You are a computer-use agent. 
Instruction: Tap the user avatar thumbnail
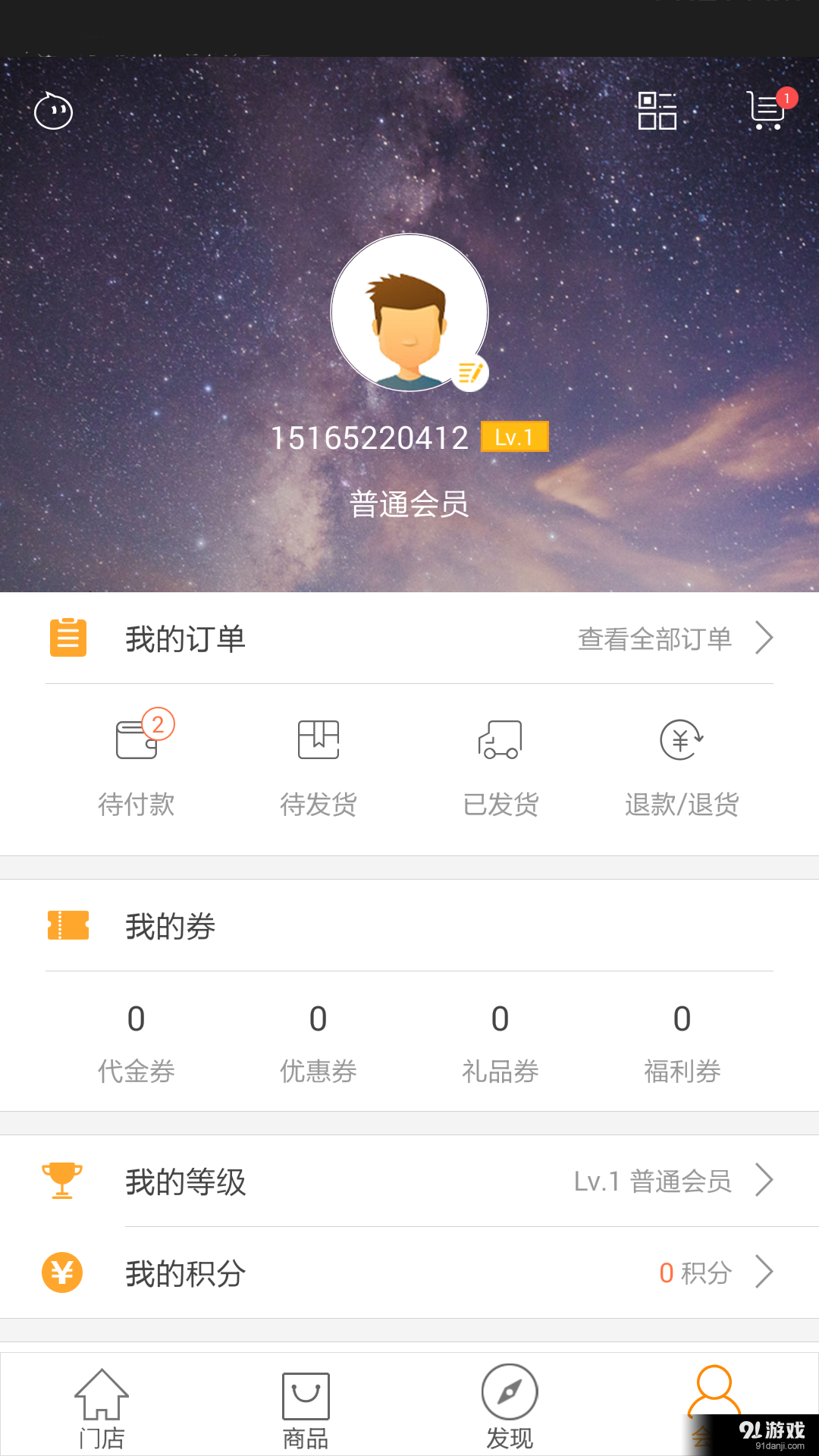click(x=409, y=312)
